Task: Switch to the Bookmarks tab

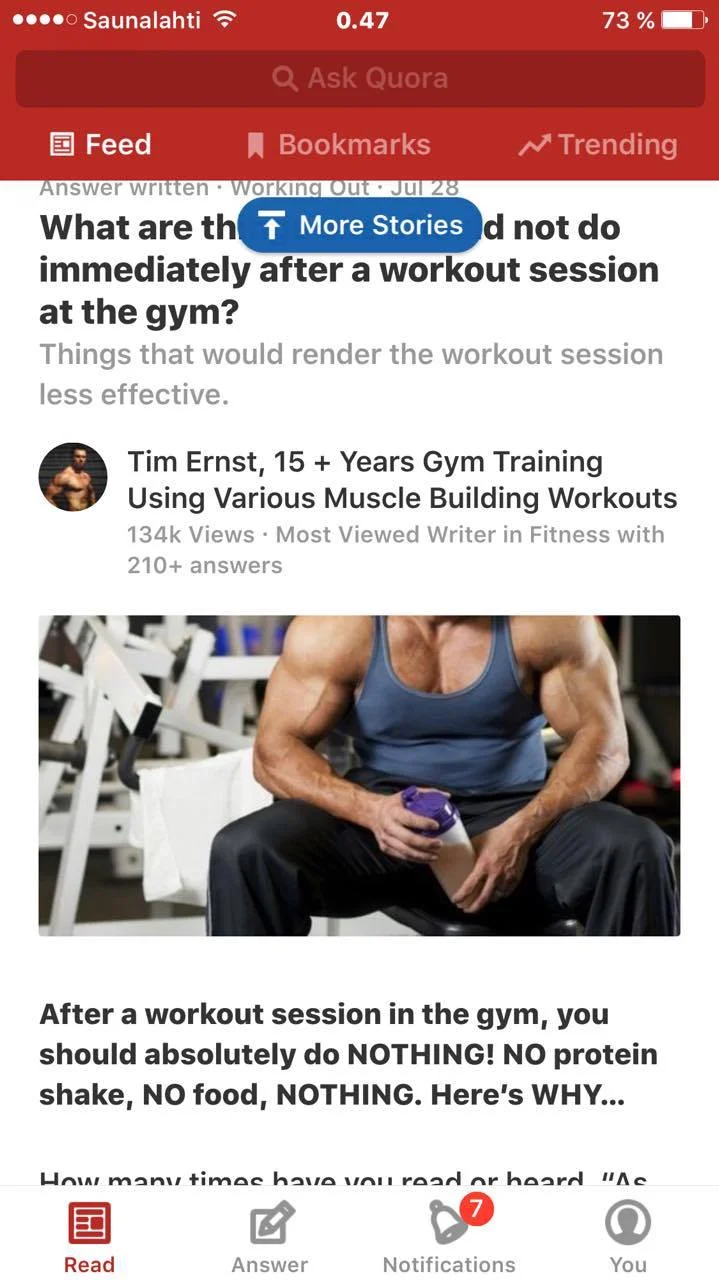Action: (339, 145)
